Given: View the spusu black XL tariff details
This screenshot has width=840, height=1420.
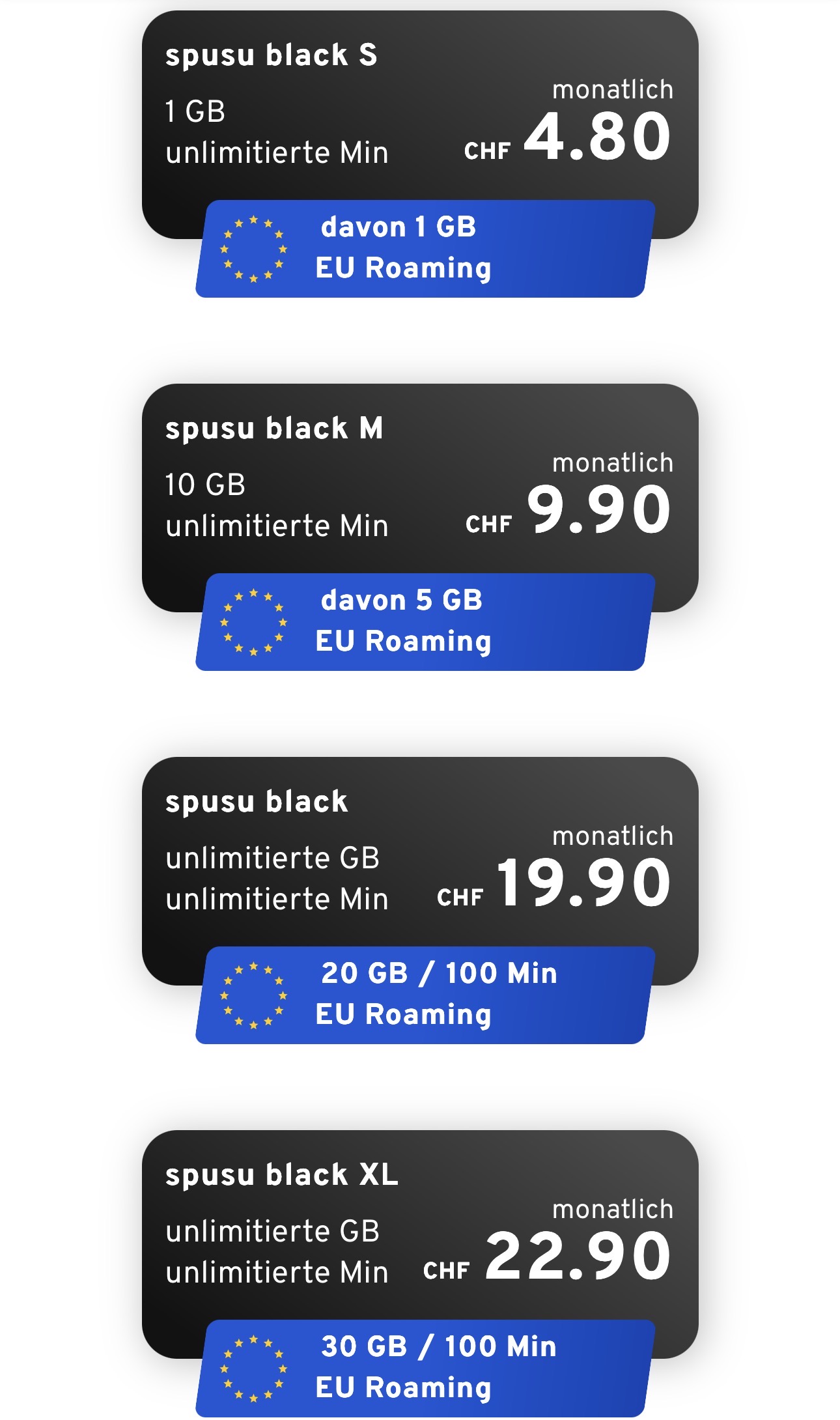Looking at the screenshot, I should [x=420, y=1243].
